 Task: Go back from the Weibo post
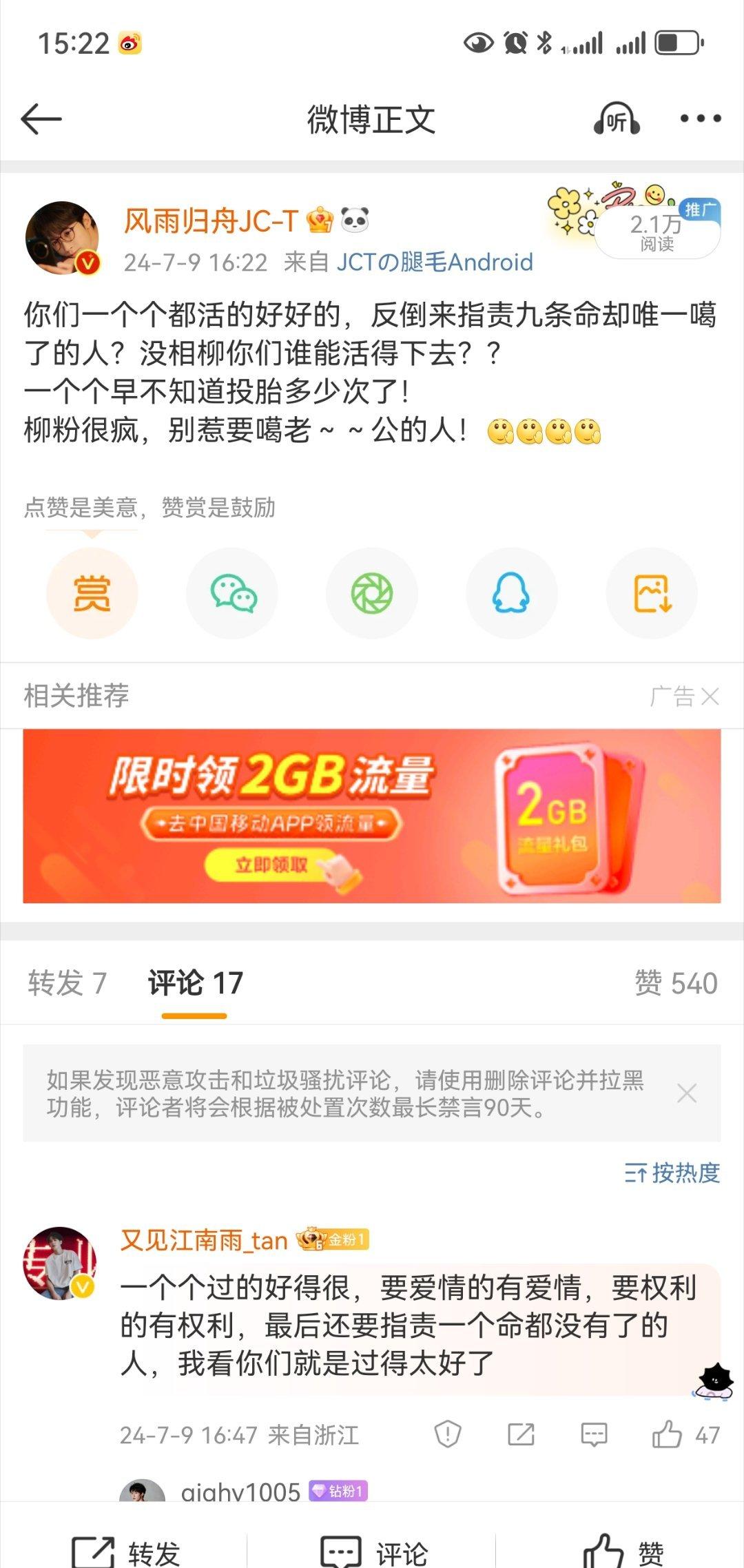[x=41, y=119]
